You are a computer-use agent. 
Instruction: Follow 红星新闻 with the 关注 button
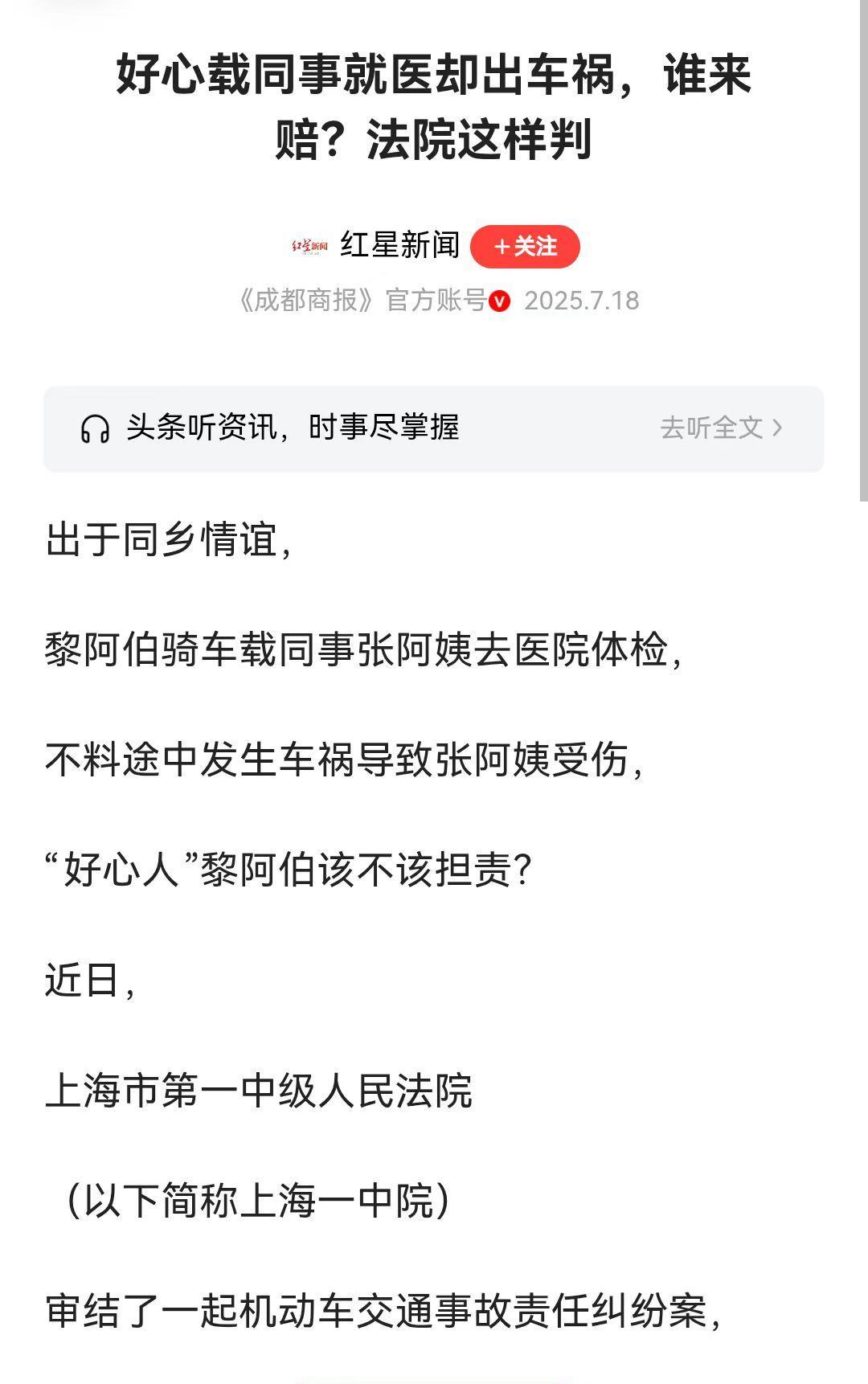pyautogui.click(x=525, y=247)
